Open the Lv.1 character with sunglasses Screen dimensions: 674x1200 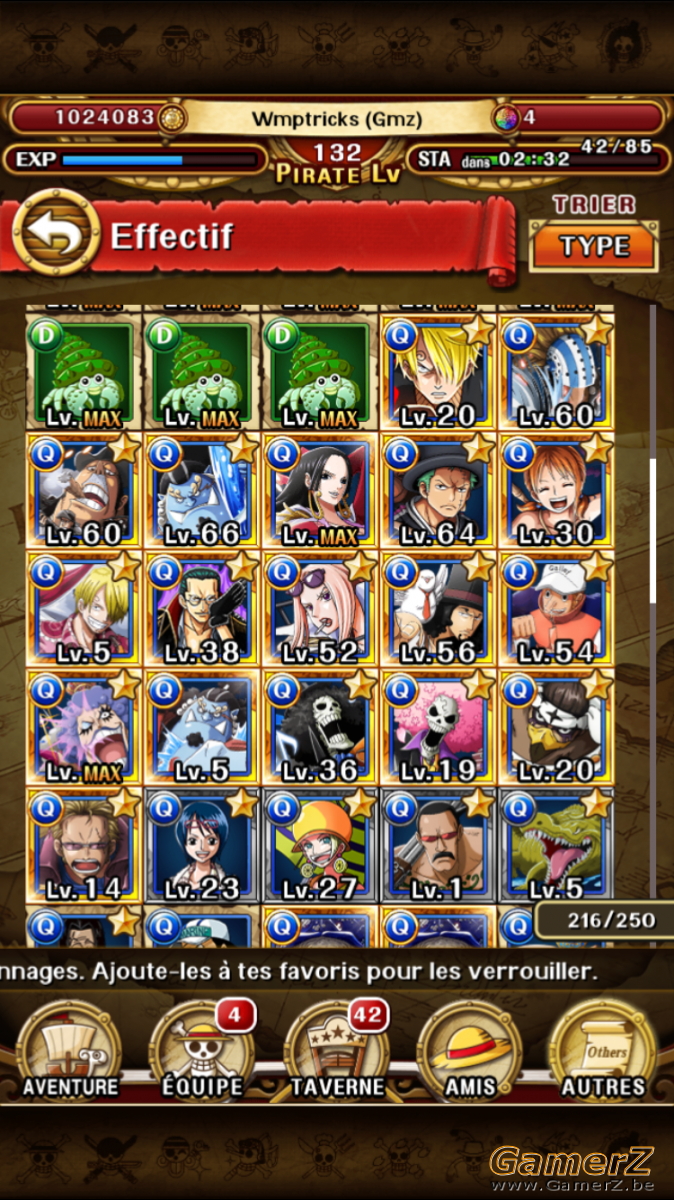pyautogui.click(x=438, y=844)
